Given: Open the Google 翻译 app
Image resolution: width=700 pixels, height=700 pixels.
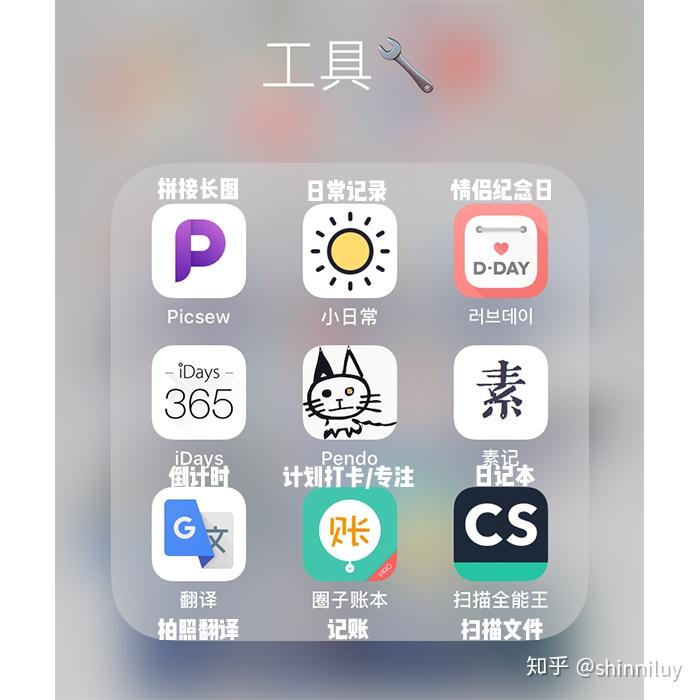Looking at the screenshot, I should [x=198, y=534].
